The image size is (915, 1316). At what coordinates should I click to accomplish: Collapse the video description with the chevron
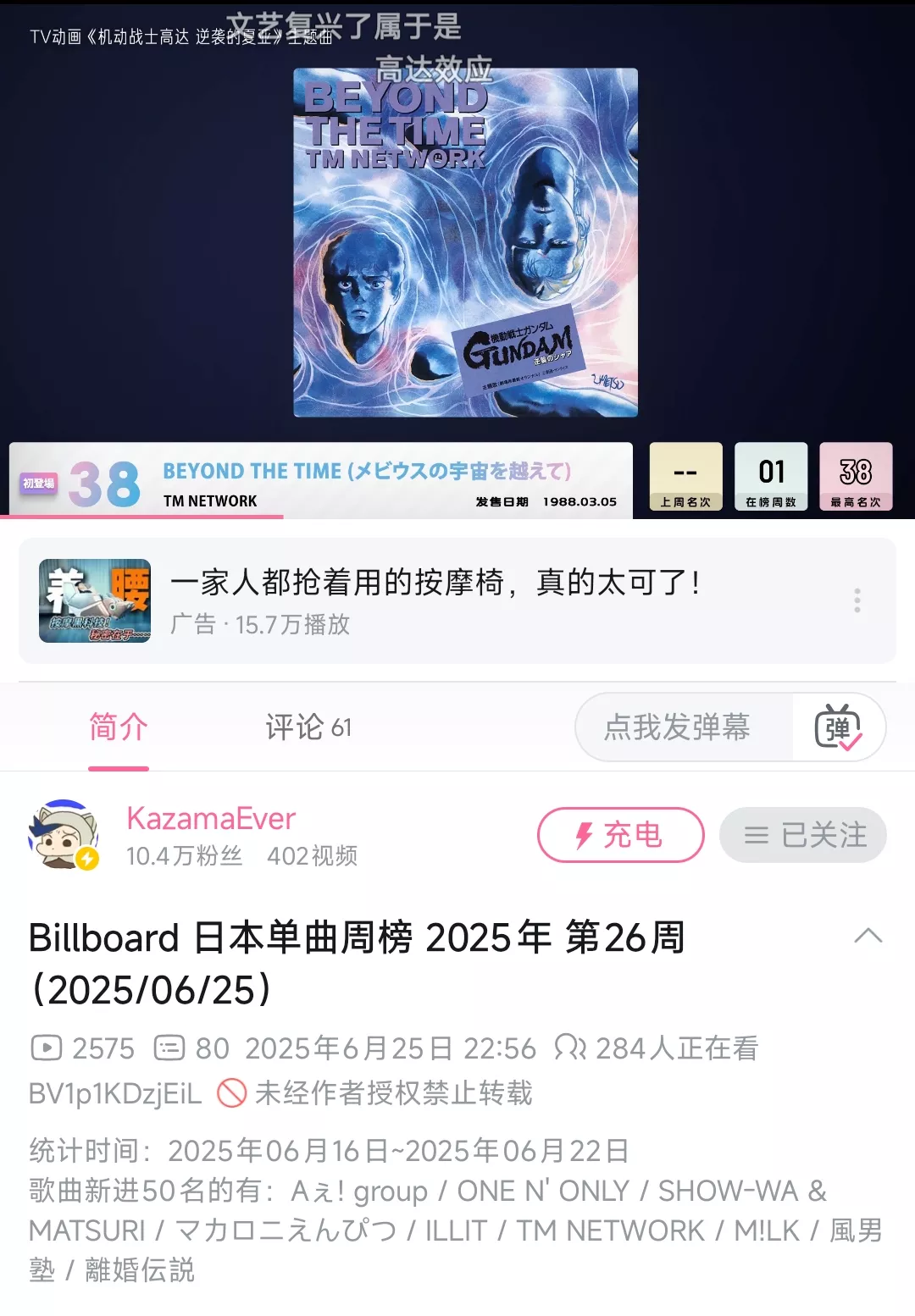(868, 935)
